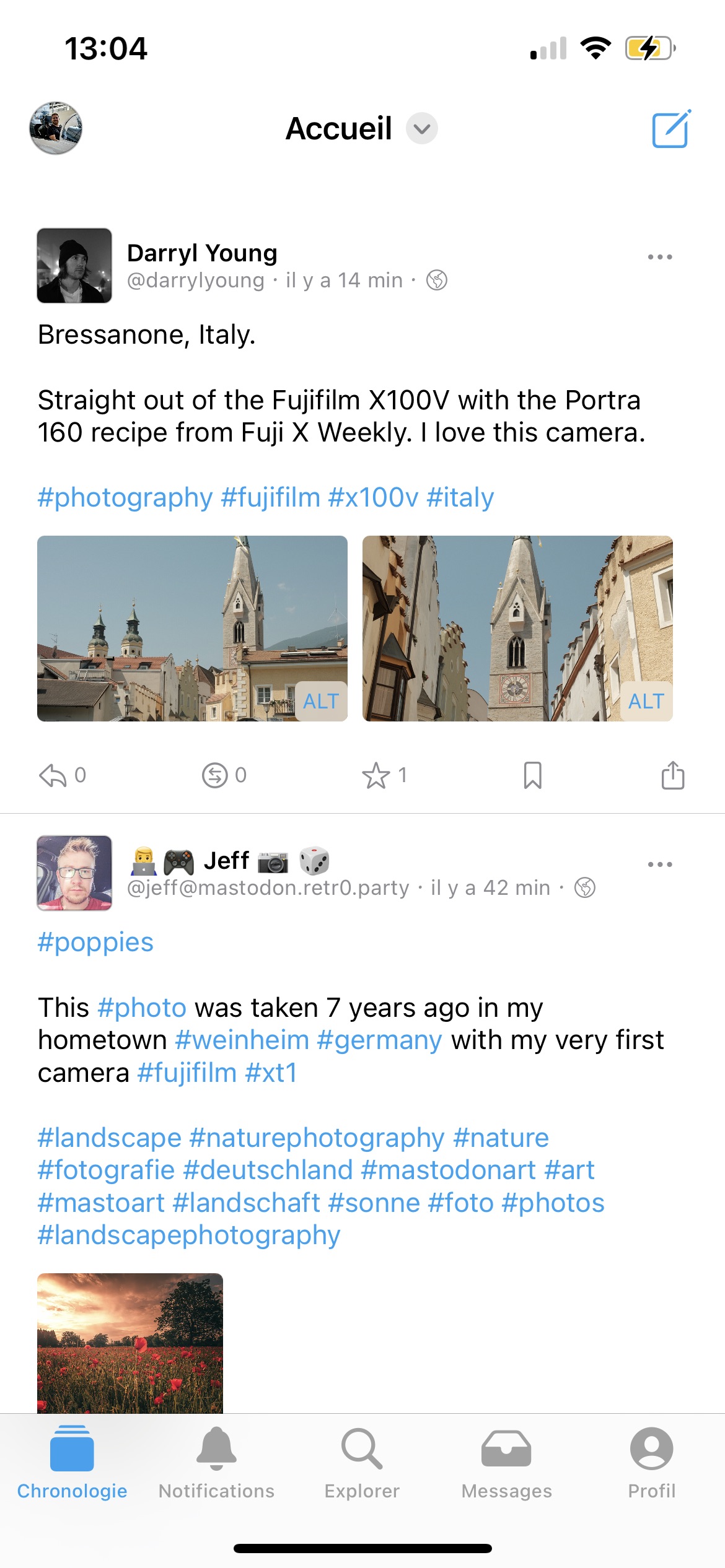Switch to the Explorer tab

362,1463
